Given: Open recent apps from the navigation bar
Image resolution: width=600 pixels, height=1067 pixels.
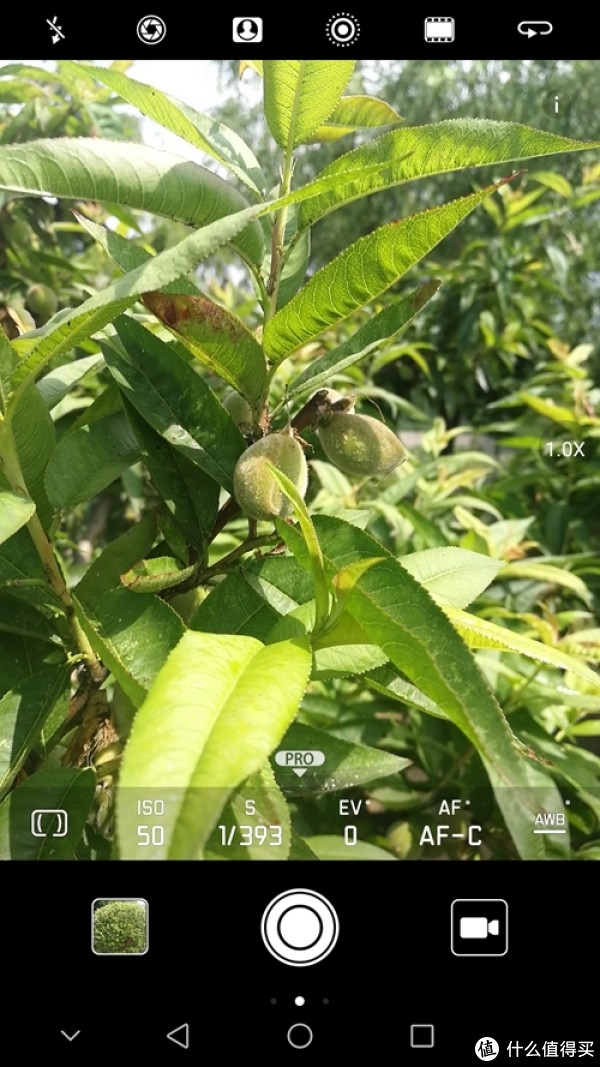Looking at the screenshot, I should tap(422, 1036).
